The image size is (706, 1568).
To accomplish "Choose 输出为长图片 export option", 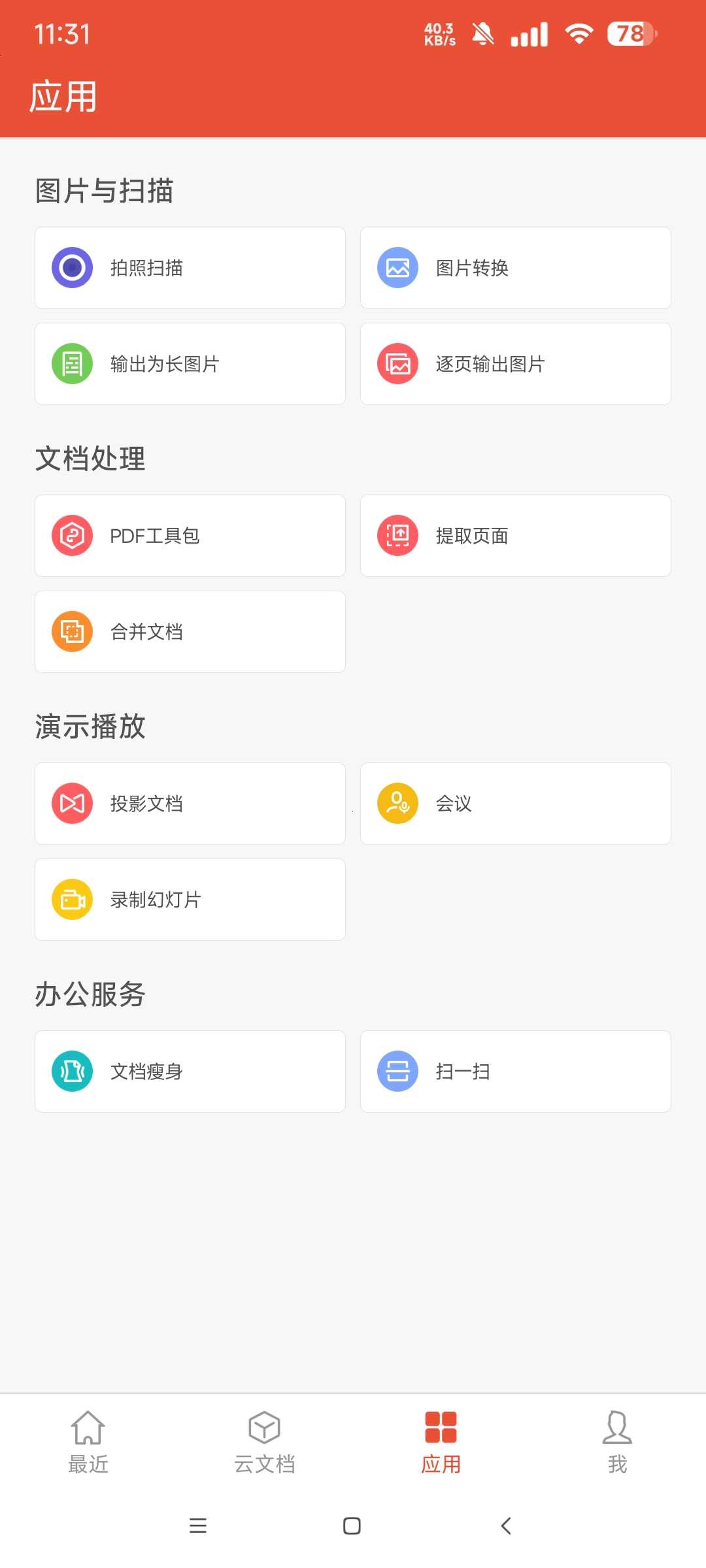I will (190, 364).
